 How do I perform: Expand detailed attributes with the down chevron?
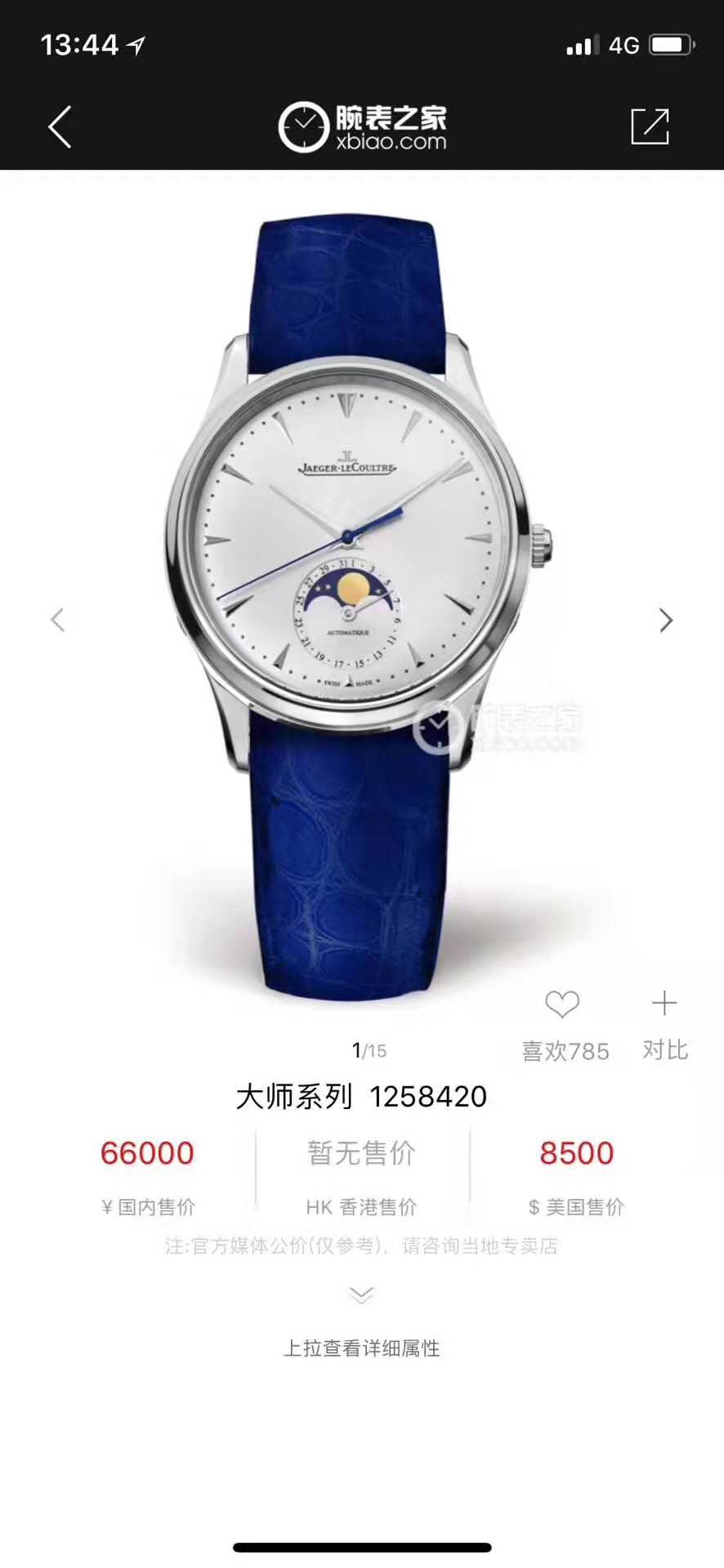pos(361,1294)
